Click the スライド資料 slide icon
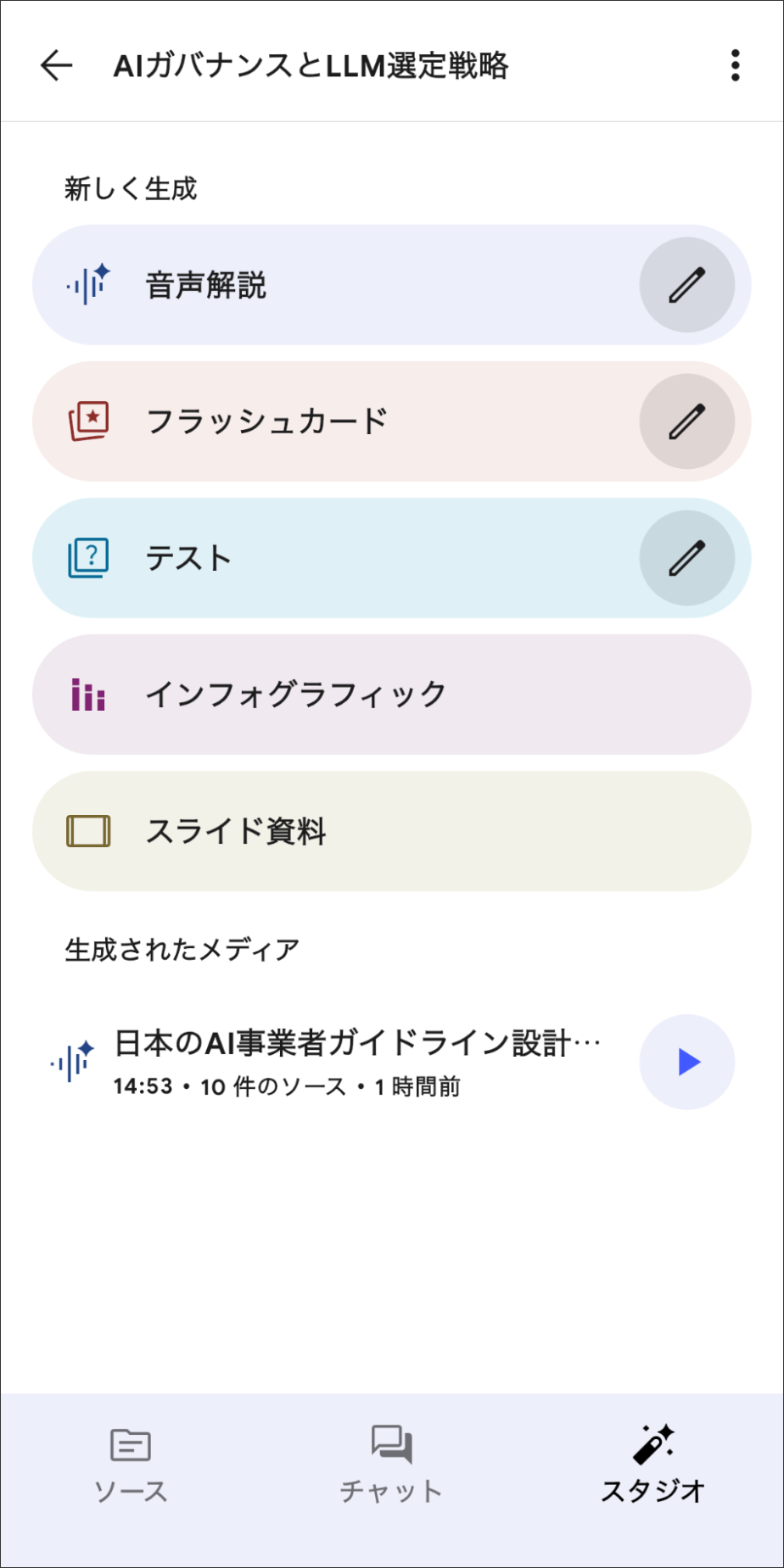This screenshot has height=1568, width=784. pos(87,832)
